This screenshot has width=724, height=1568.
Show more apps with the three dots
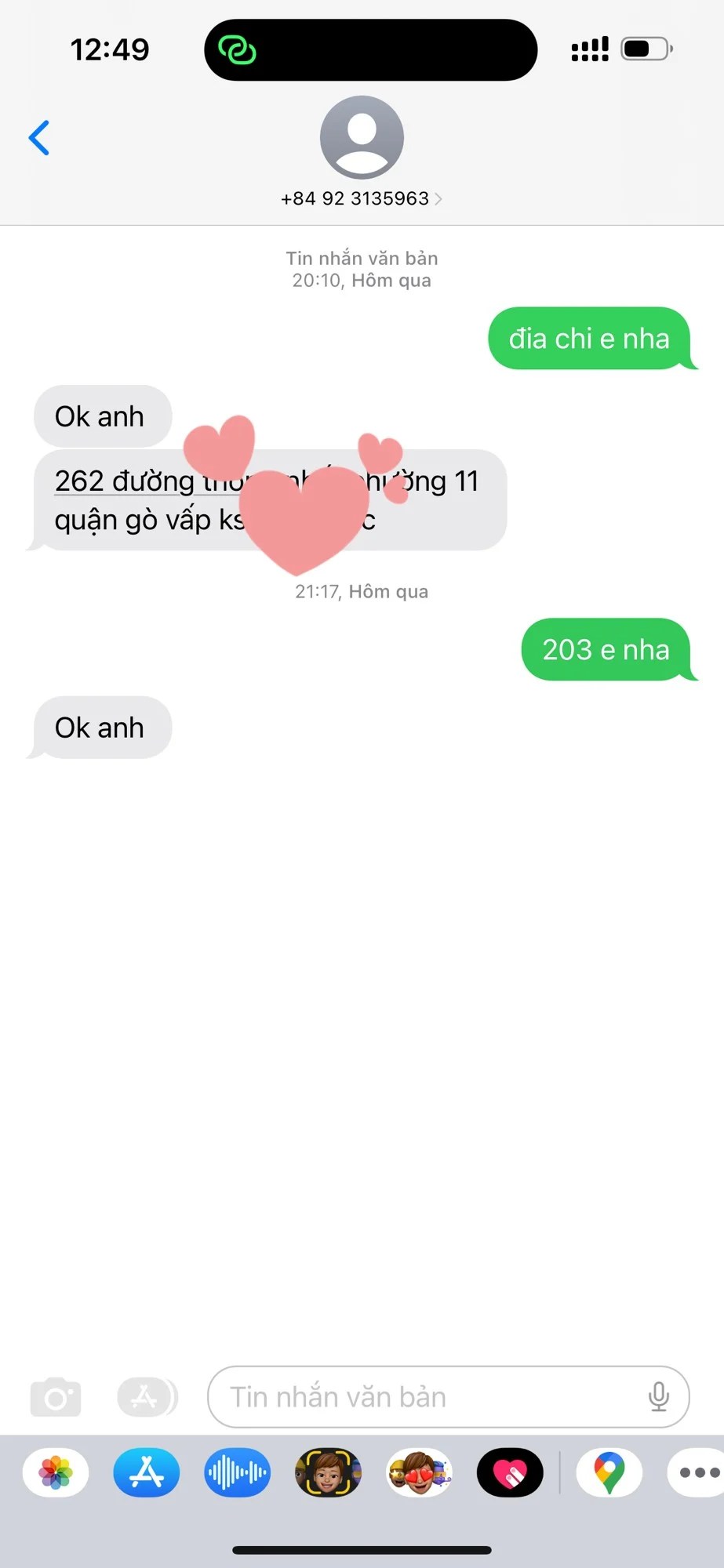[x=697, y=1472]
